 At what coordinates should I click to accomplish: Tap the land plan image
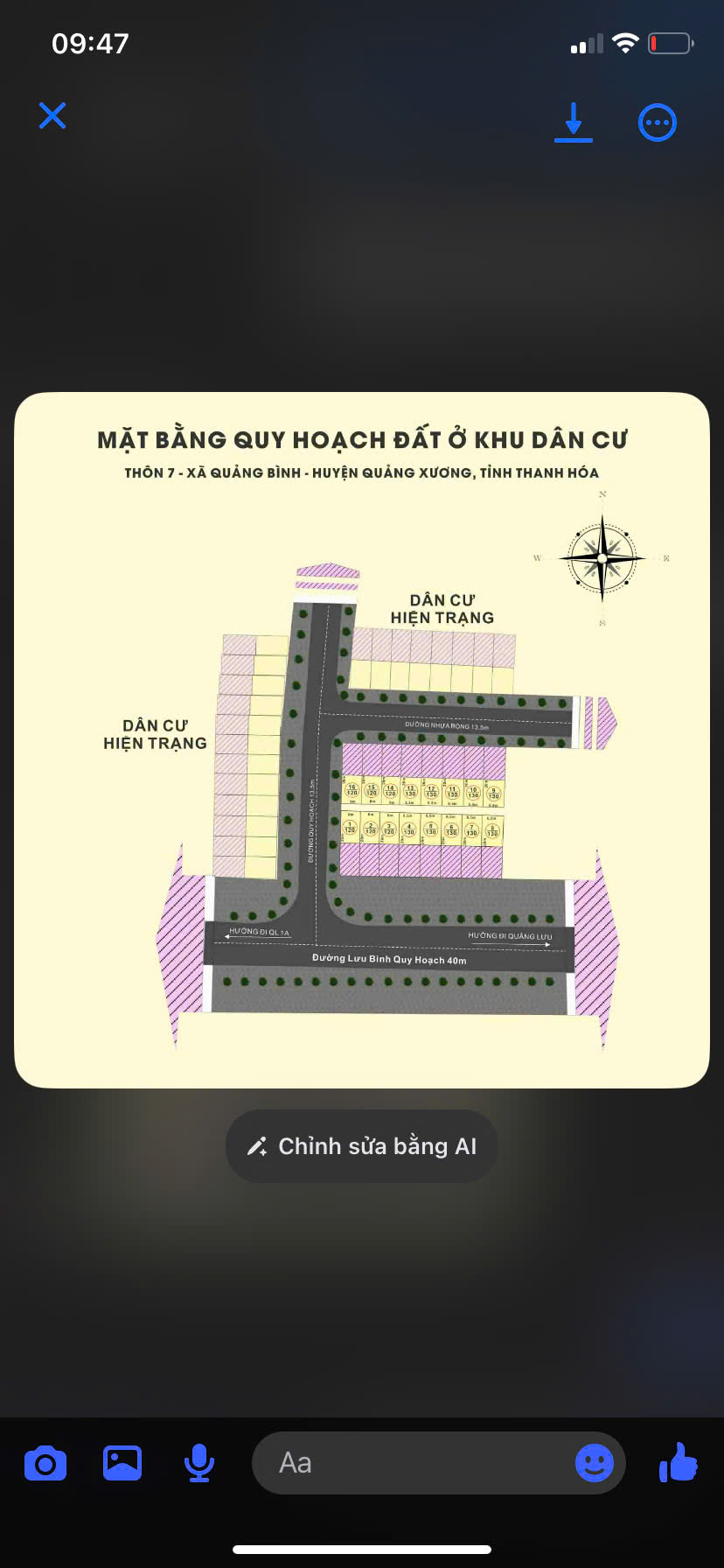point(362,740)
